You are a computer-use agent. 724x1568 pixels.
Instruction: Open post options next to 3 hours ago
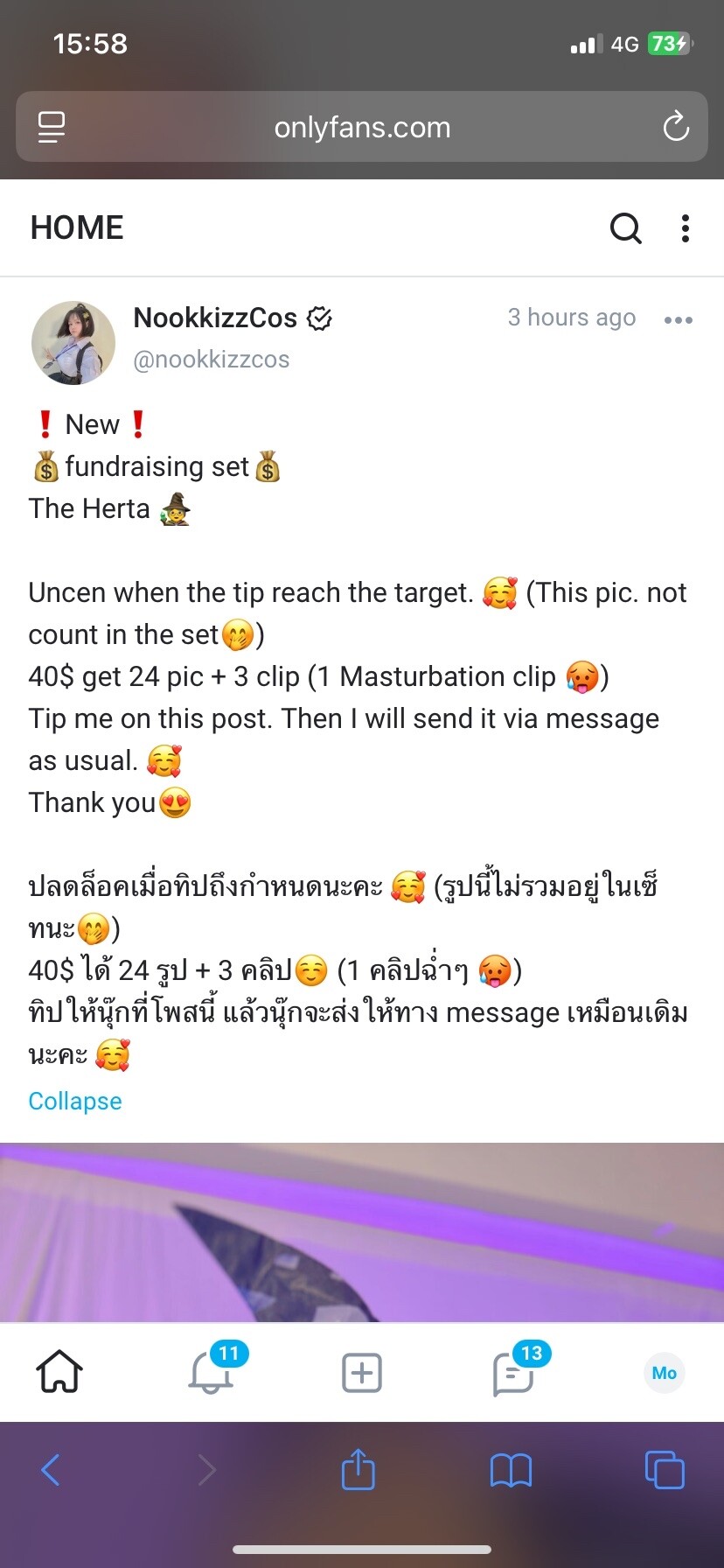click(x=678, y=320)
